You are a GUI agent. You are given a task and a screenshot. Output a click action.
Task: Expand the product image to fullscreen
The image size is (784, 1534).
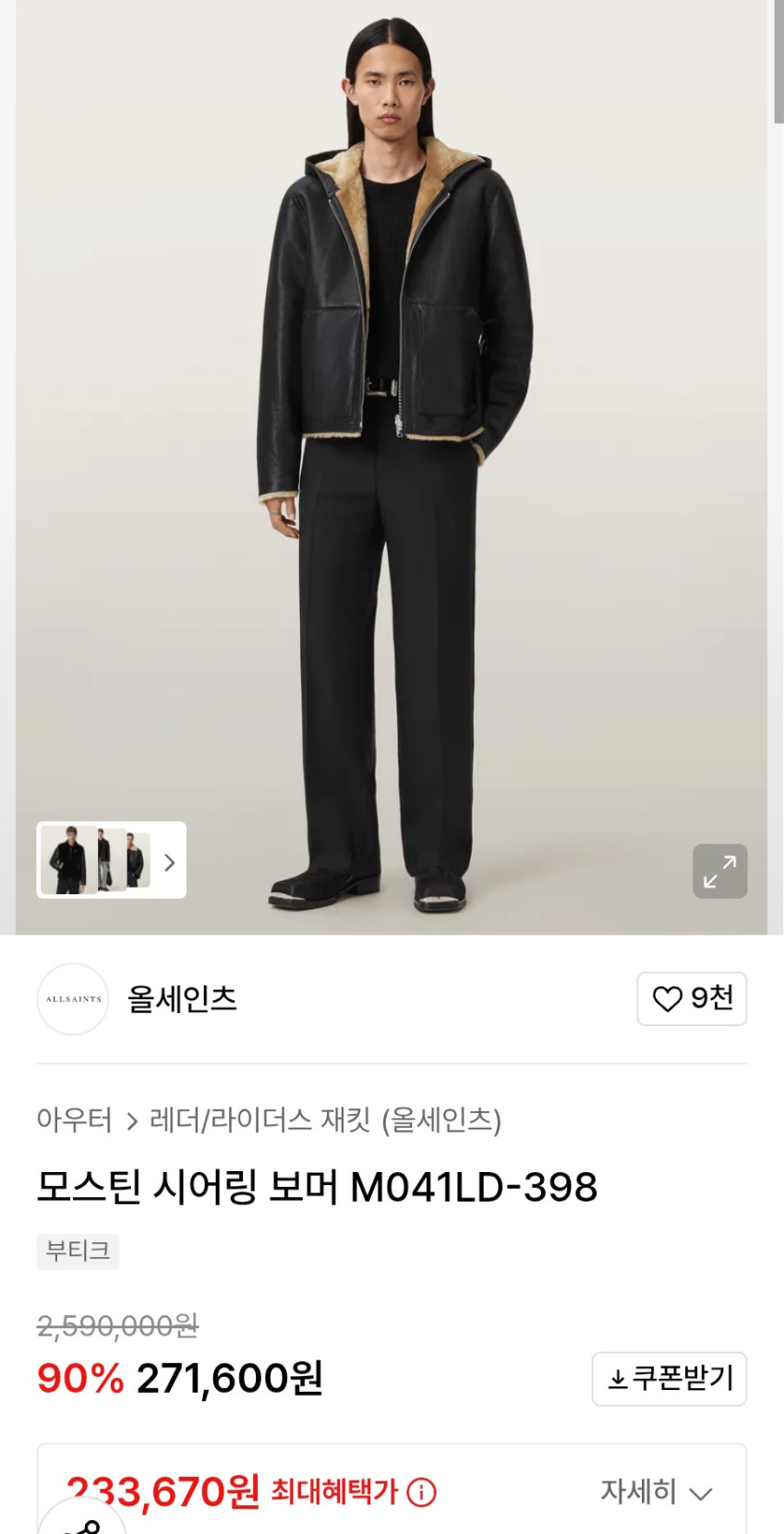point(719,871)
